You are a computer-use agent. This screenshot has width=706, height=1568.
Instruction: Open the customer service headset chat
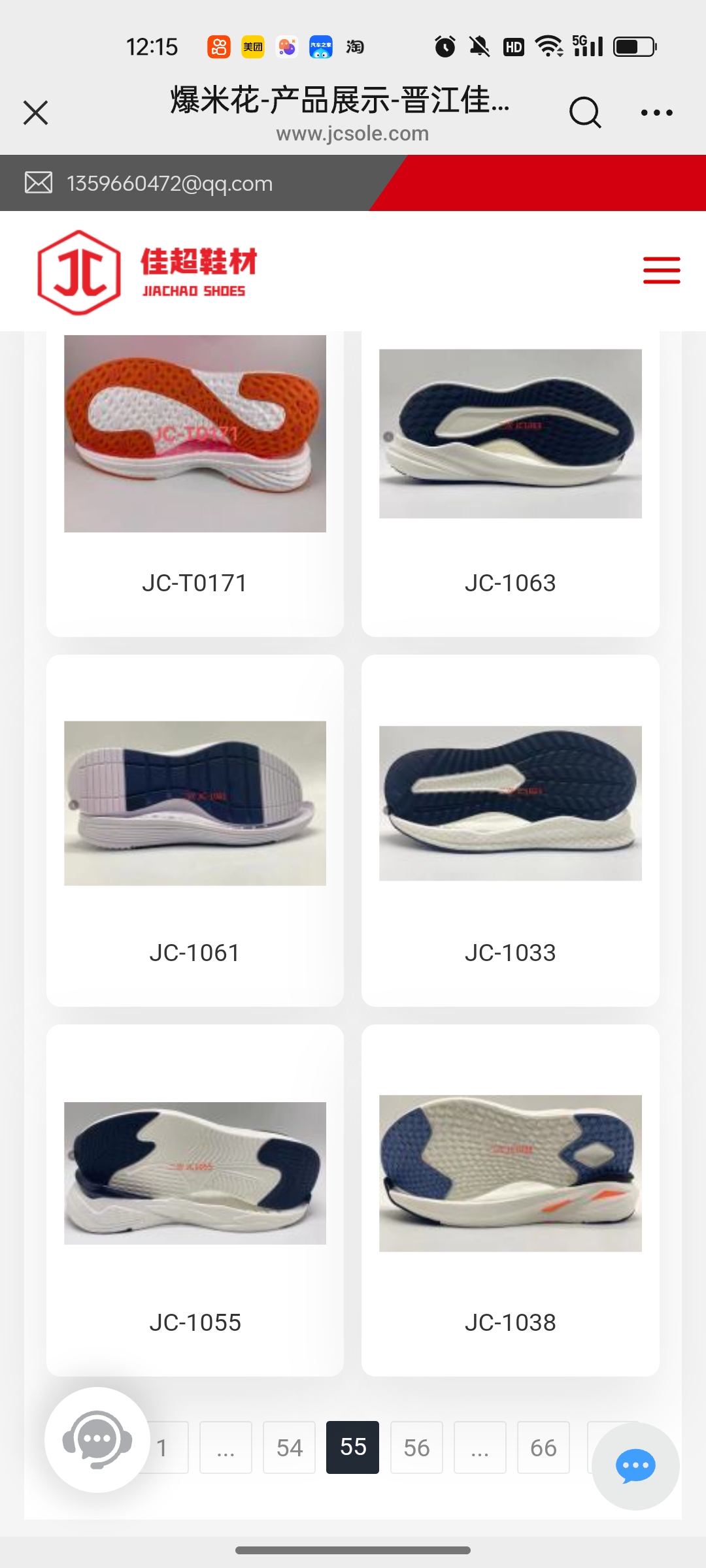(x=97, y=1439)
